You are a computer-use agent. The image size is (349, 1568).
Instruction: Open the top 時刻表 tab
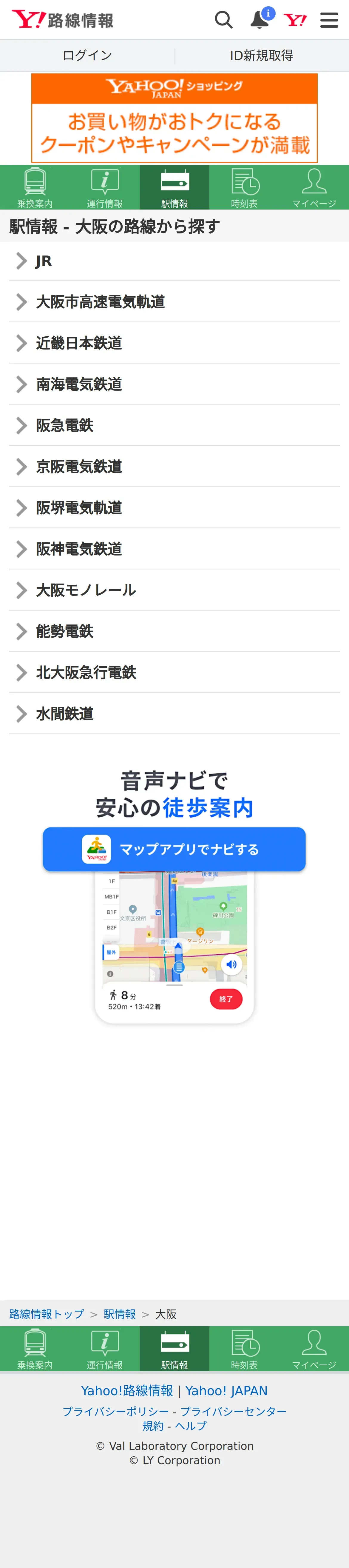(244, 187)
